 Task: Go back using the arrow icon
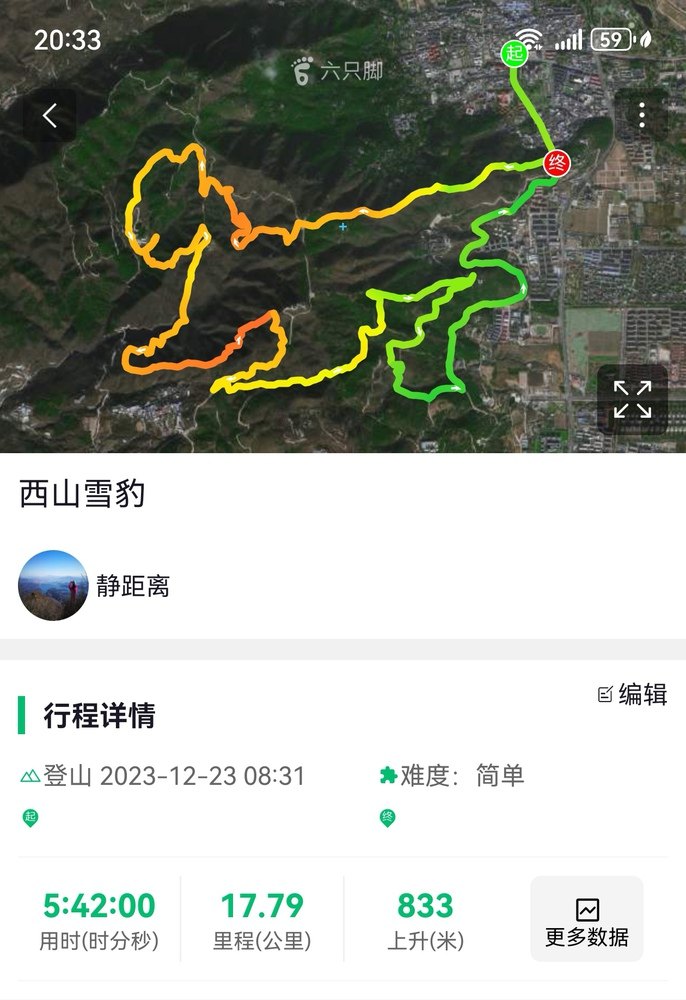coord(50,116)
